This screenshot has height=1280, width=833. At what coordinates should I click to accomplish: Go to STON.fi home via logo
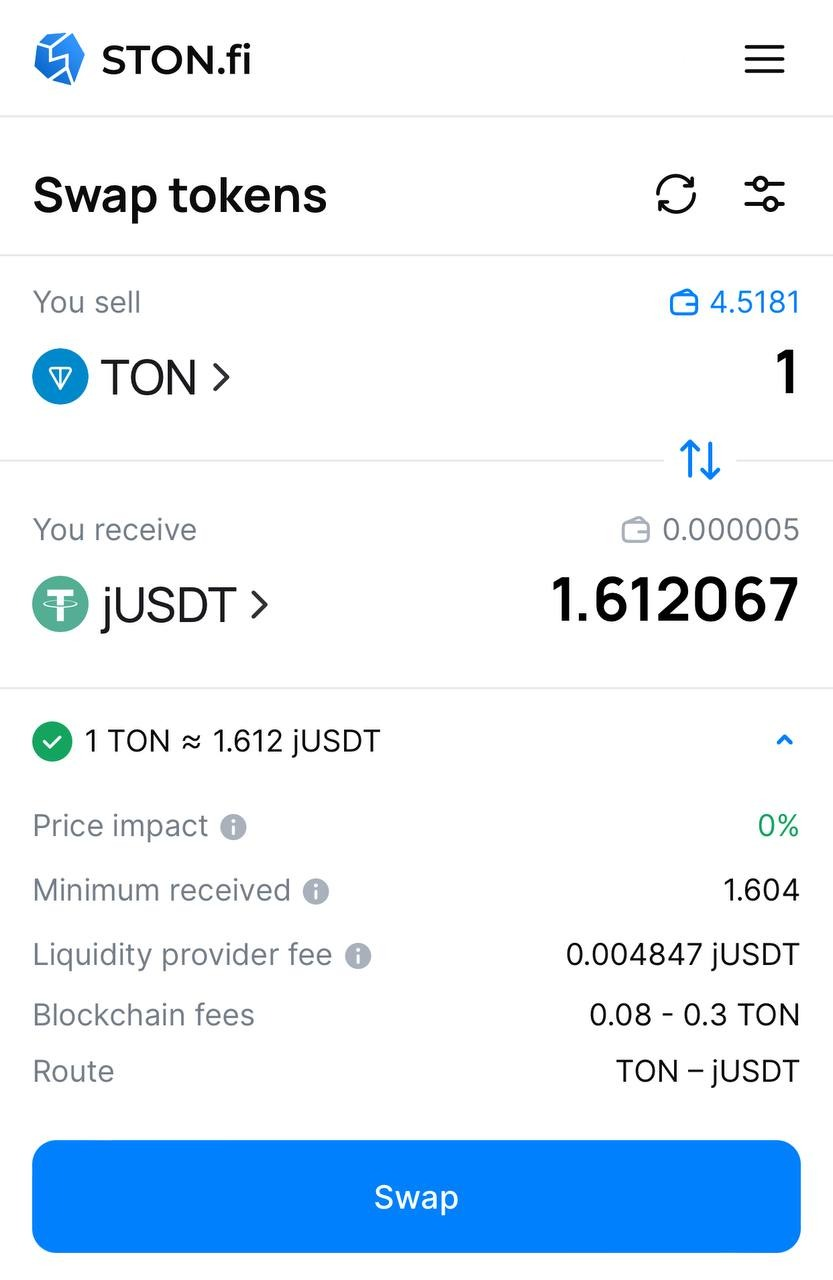coord(143,59)
